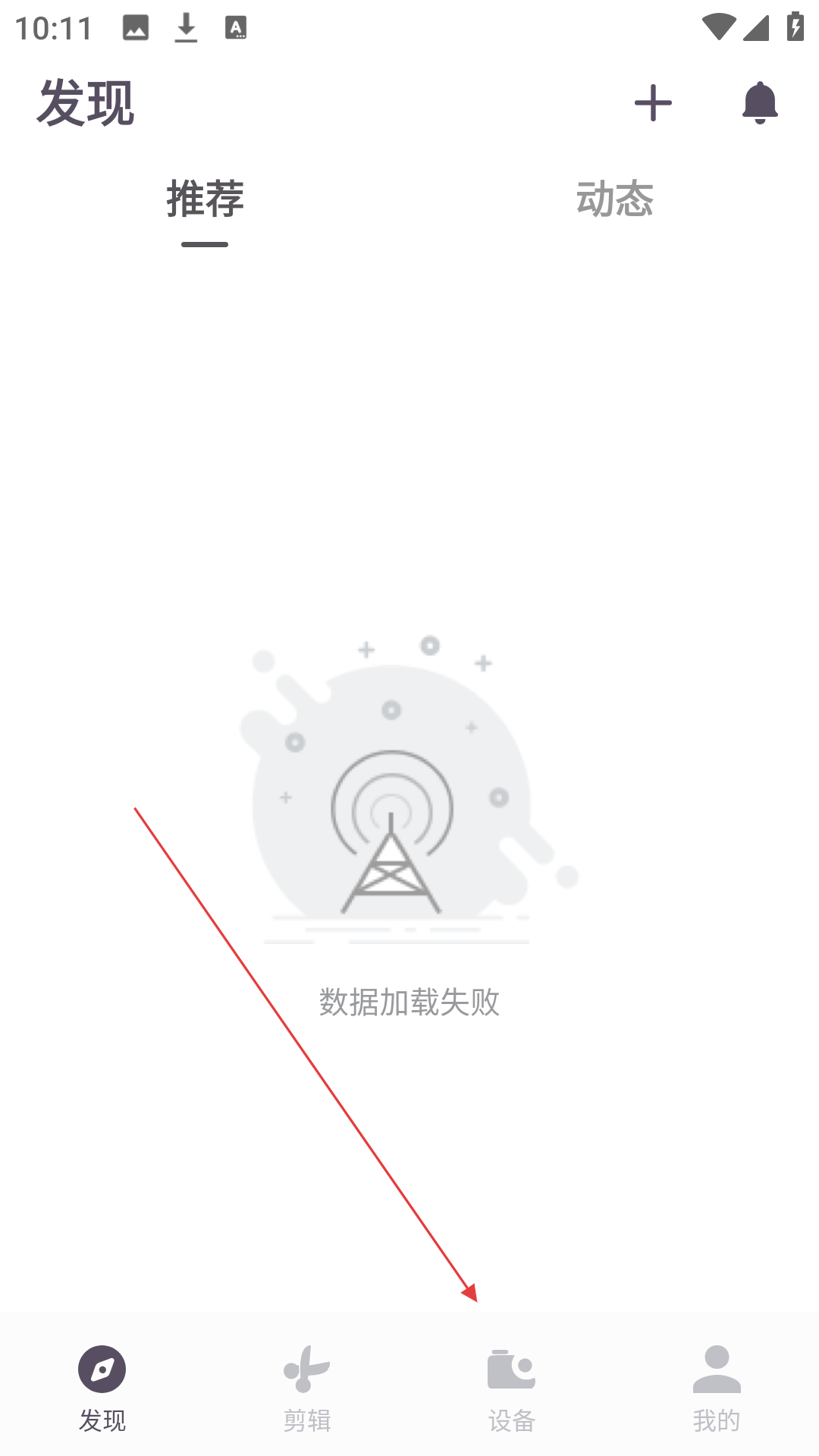
Task: Open the 设备 tab
Action: (512, 1389)
